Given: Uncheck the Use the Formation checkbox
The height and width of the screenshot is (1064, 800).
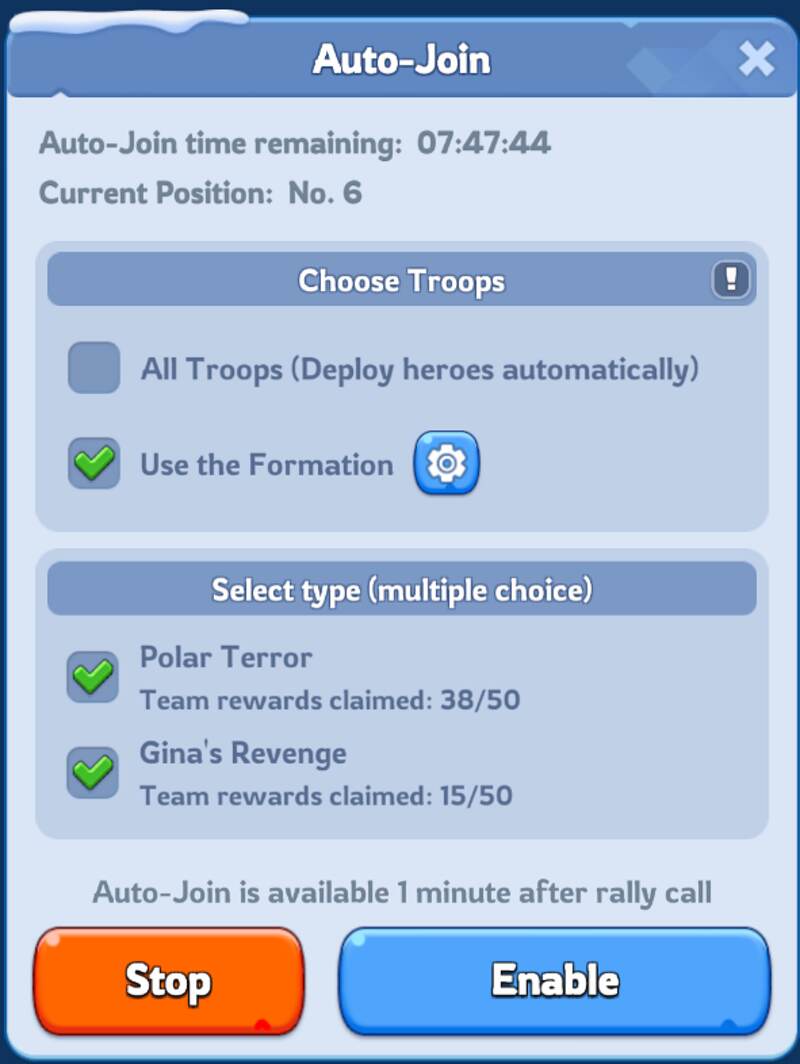Looking at the screenshot, I should click(x=94, y=464).
